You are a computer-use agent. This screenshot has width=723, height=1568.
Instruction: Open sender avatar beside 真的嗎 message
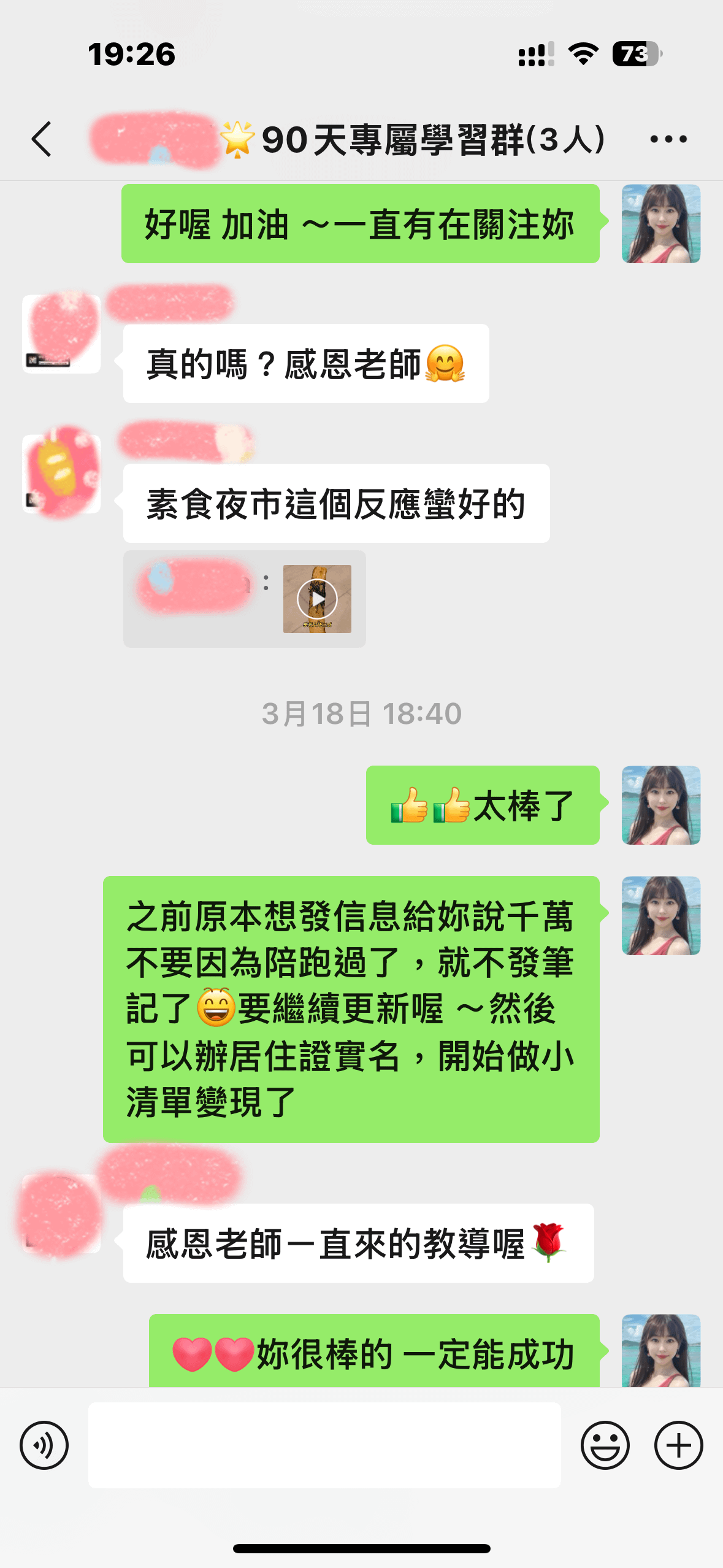(x=61, y=334)
